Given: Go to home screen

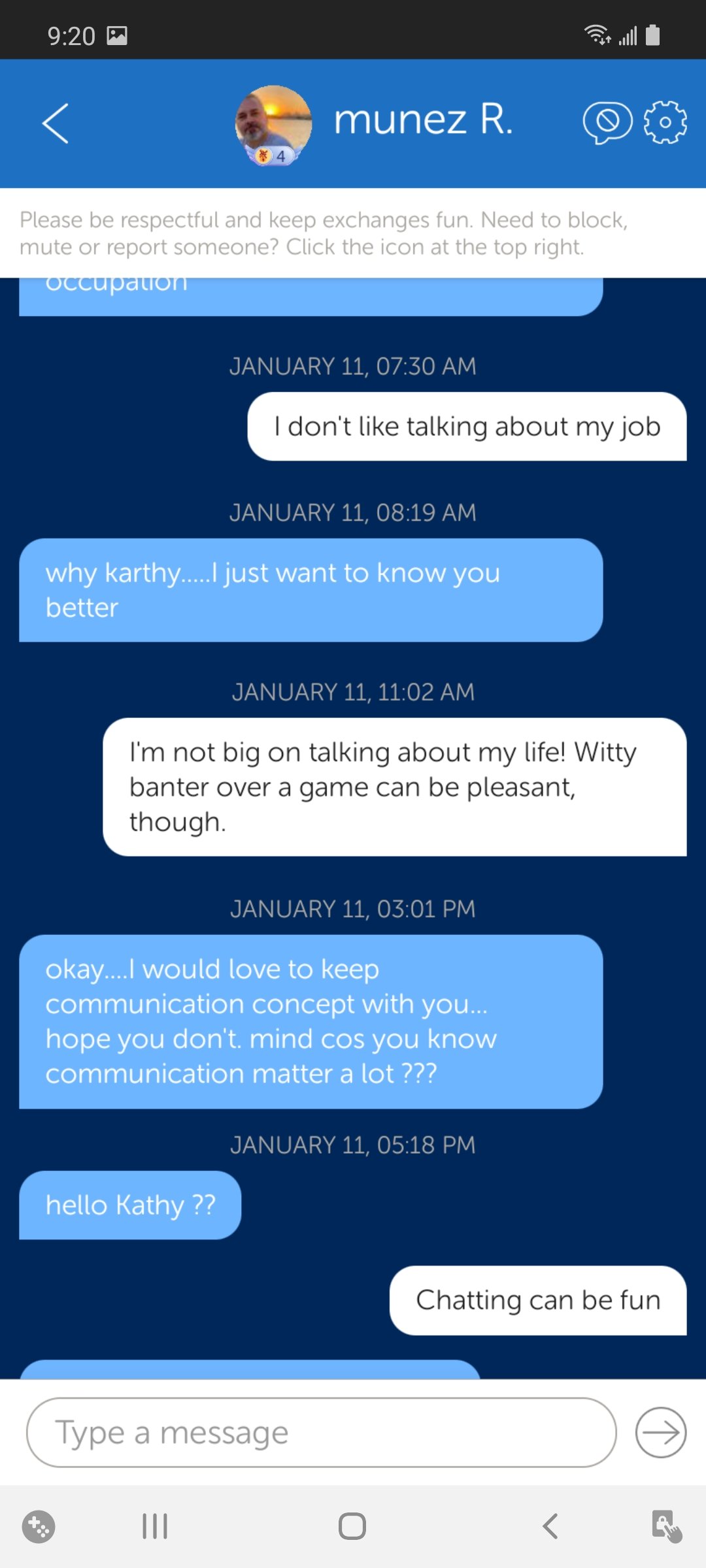Looking at the screenshot, I should point(352,1526).
